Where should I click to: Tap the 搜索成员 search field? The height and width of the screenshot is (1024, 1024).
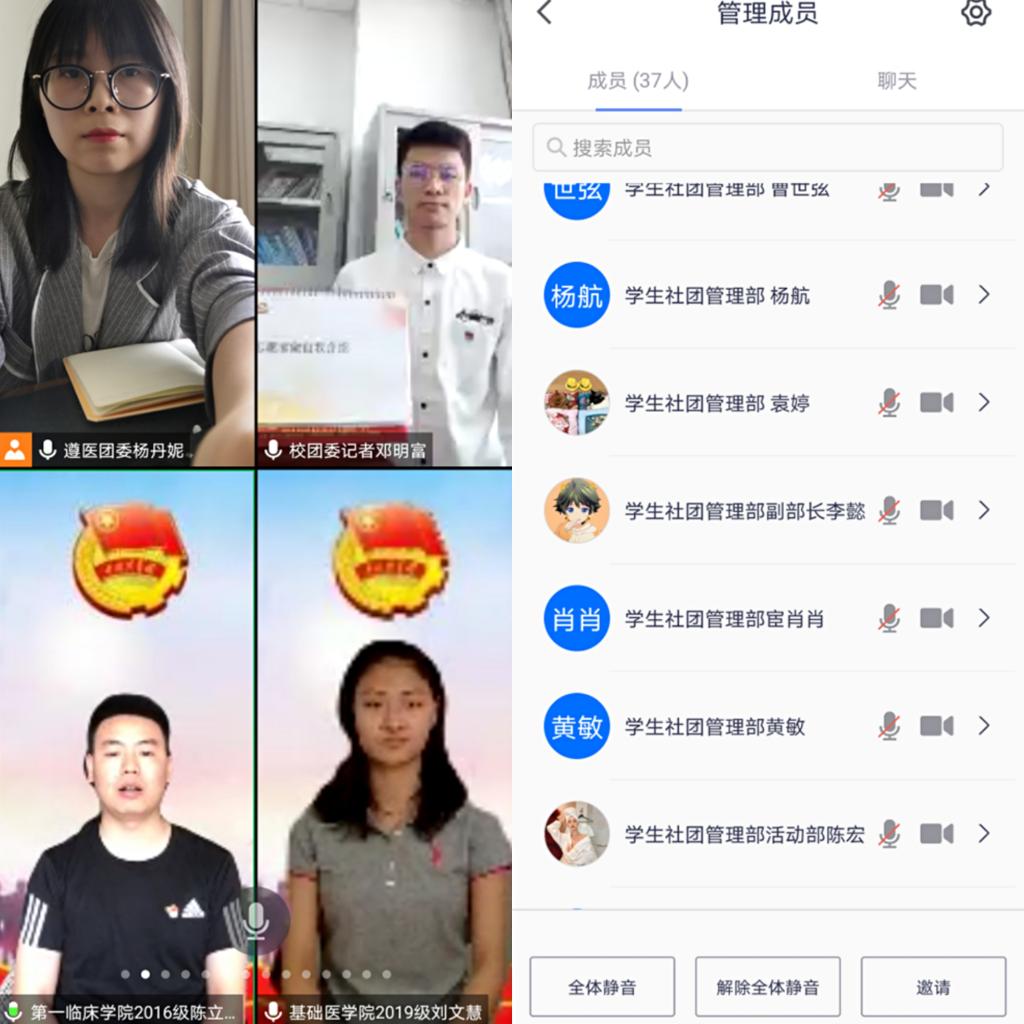pyautogui.click(x=767, y=148)
